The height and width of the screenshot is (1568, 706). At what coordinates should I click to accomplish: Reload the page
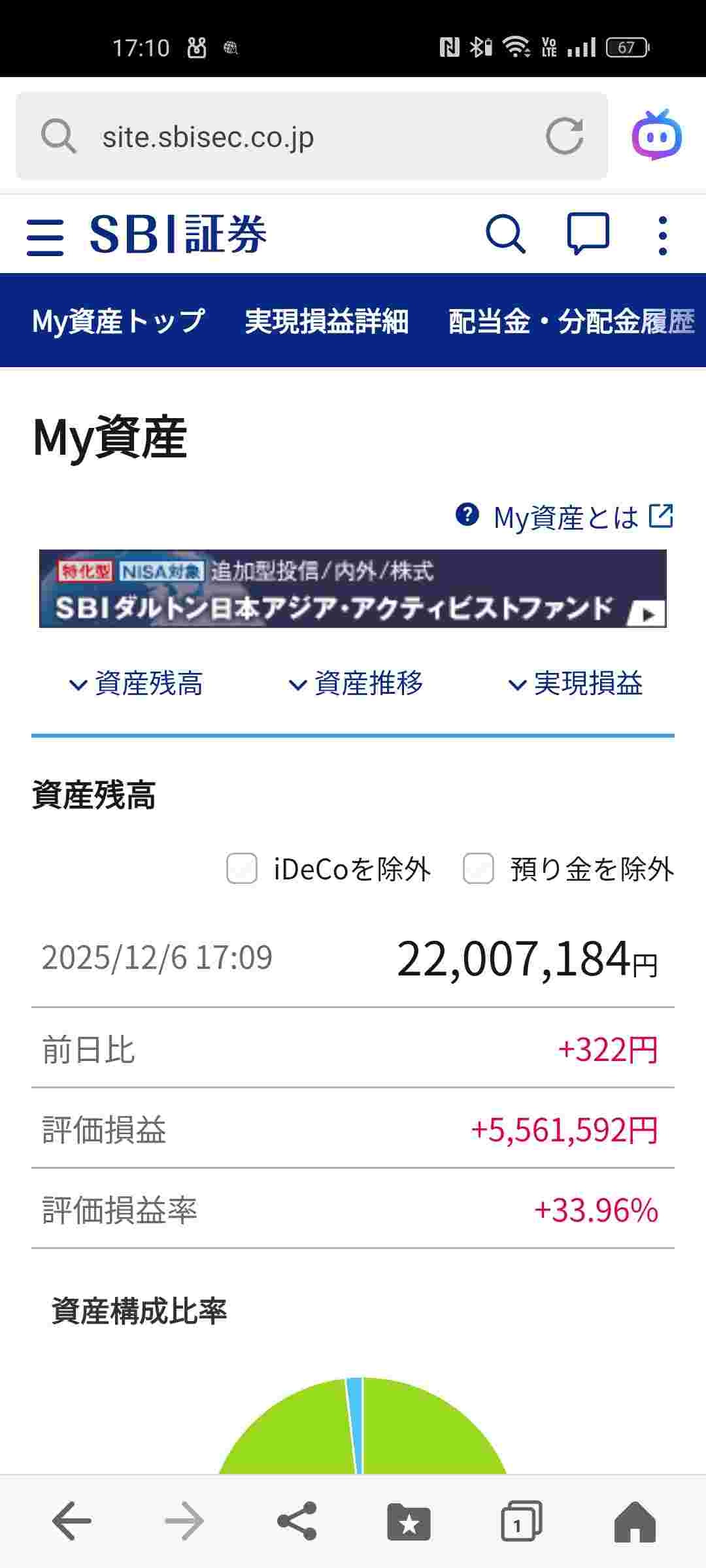[564, 137]
